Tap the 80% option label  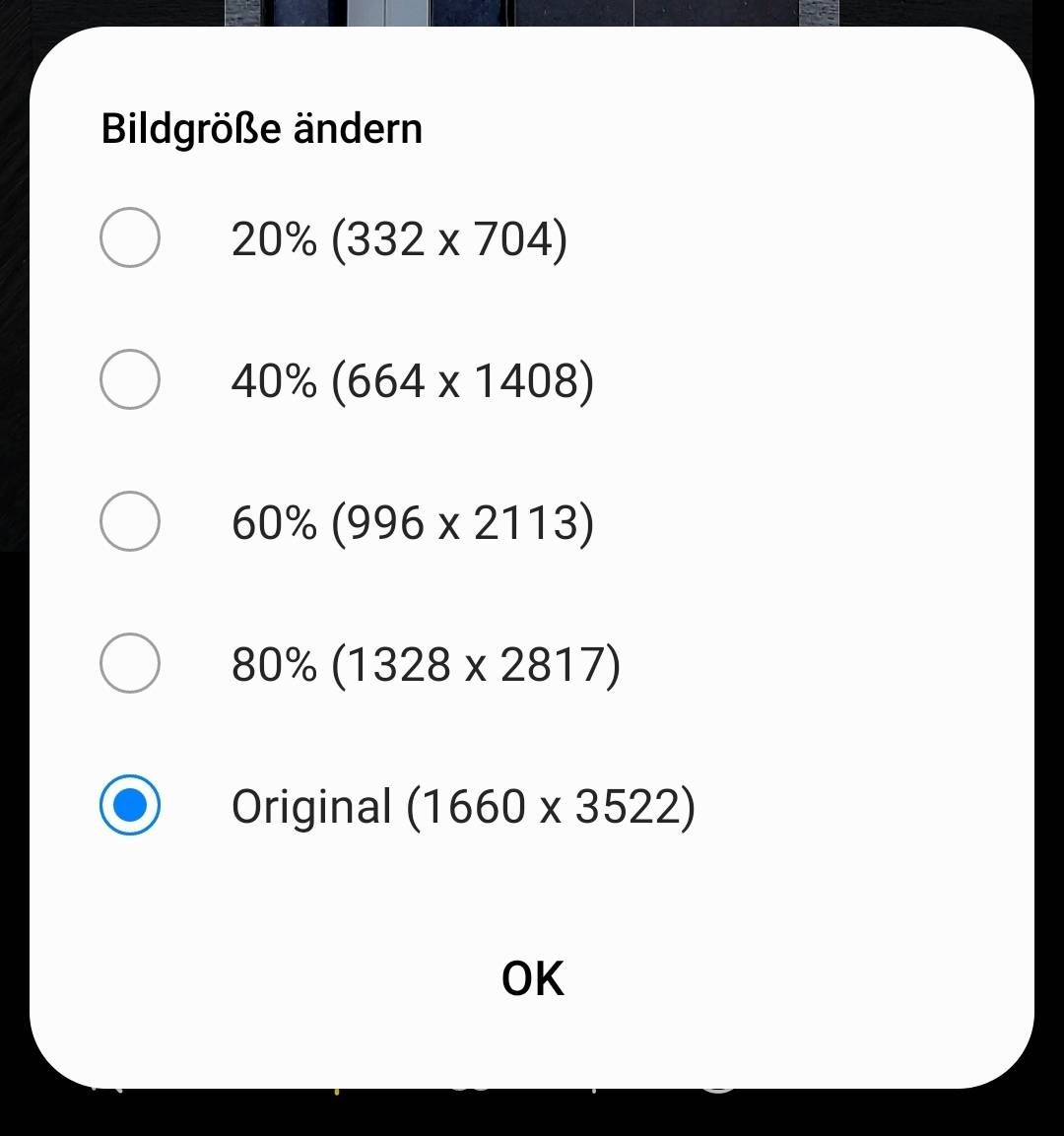[x=426, y=663]
